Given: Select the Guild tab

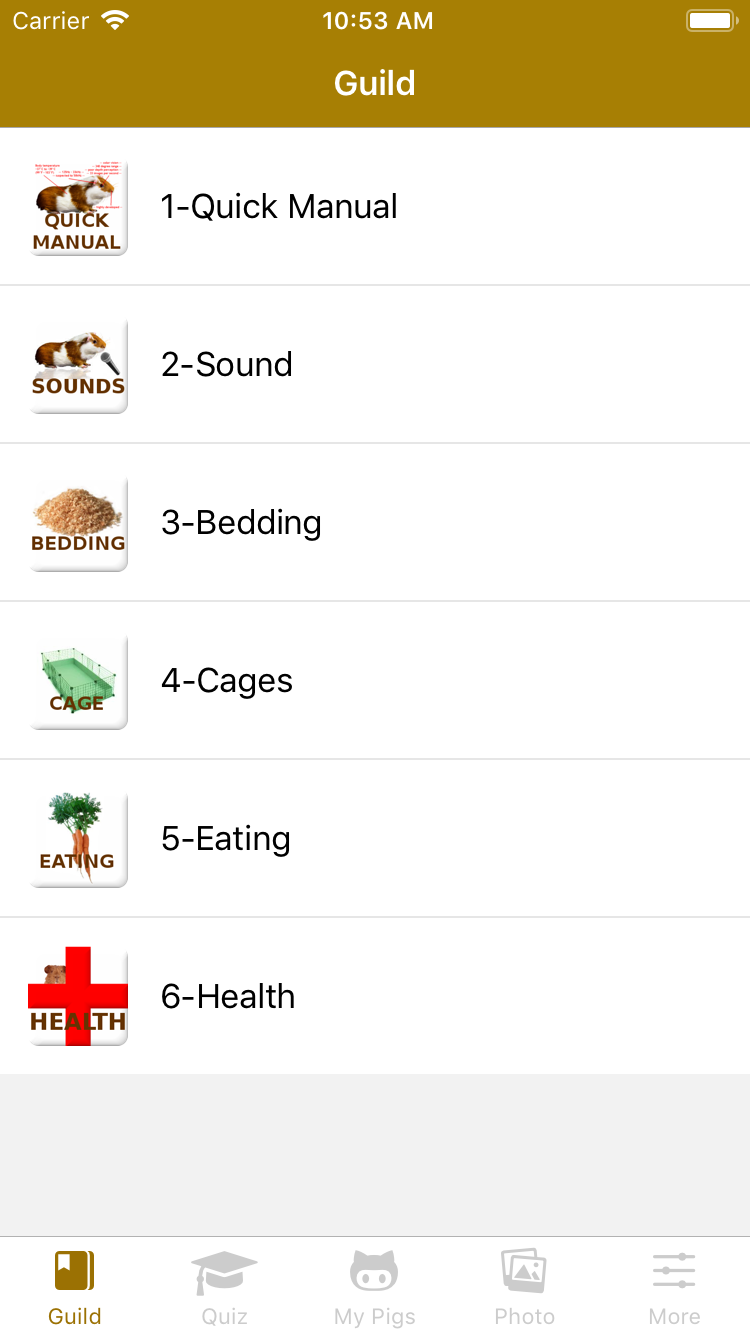Looking at the screenshot, I should pyautogui.click(x=75, y=1288).
